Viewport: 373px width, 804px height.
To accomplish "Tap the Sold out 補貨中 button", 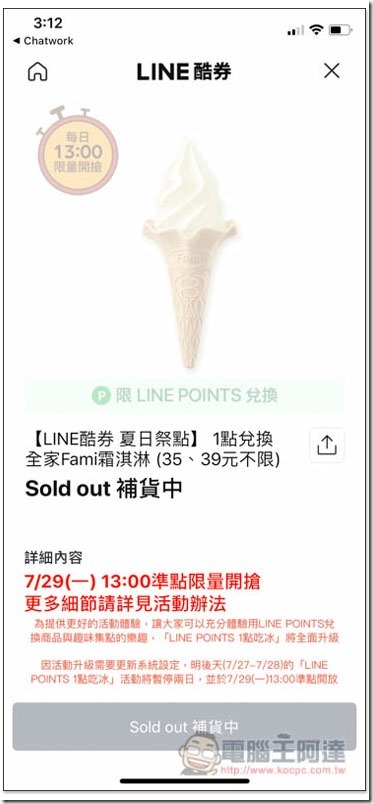I will pos(184,726).
